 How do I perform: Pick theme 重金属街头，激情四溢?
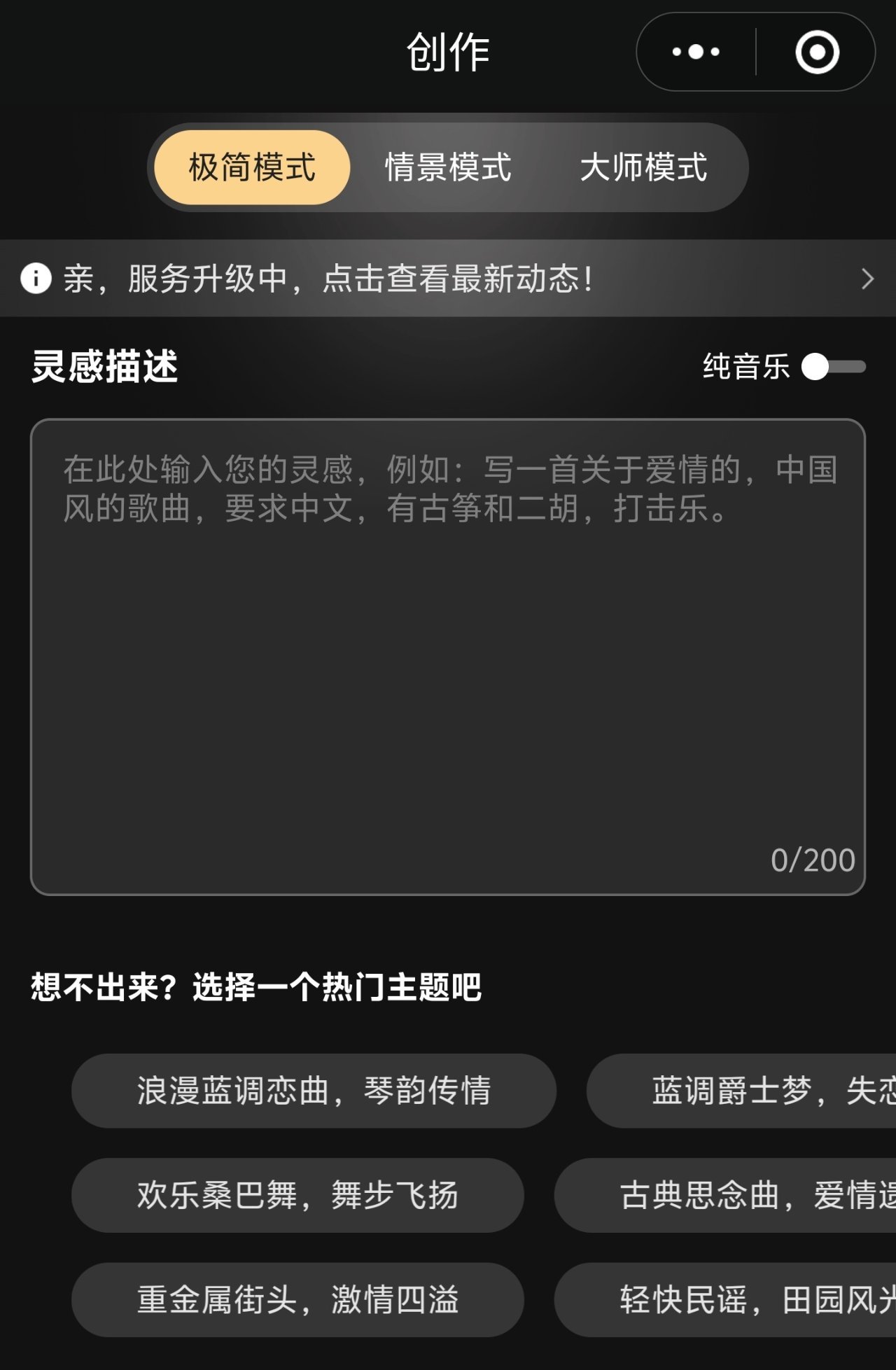297,1299
